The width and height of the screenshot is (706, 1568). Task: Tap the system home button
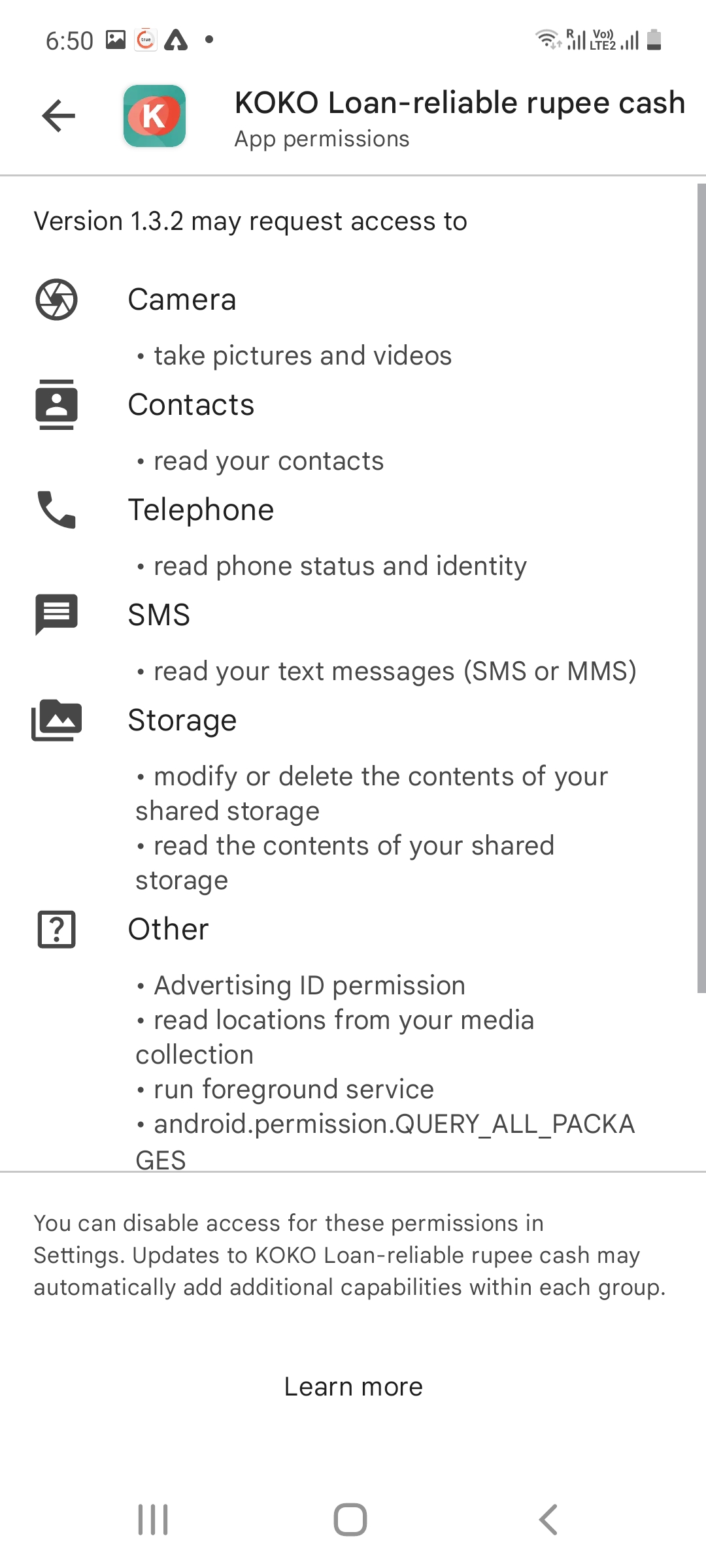point(350,1520)
